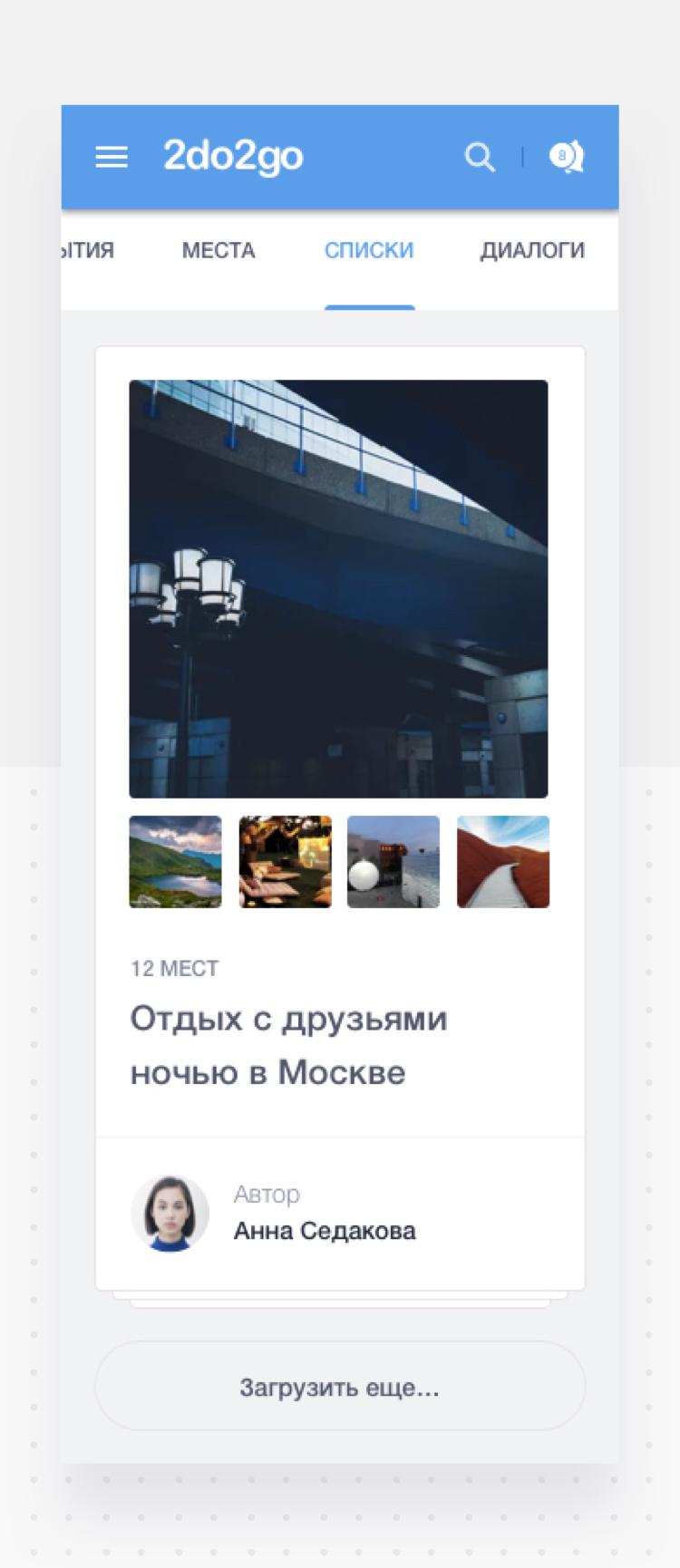Screen dimensions: 680x1568
Task: View the cozy lounge cushions thumbnail
Action: coord(285,862)
